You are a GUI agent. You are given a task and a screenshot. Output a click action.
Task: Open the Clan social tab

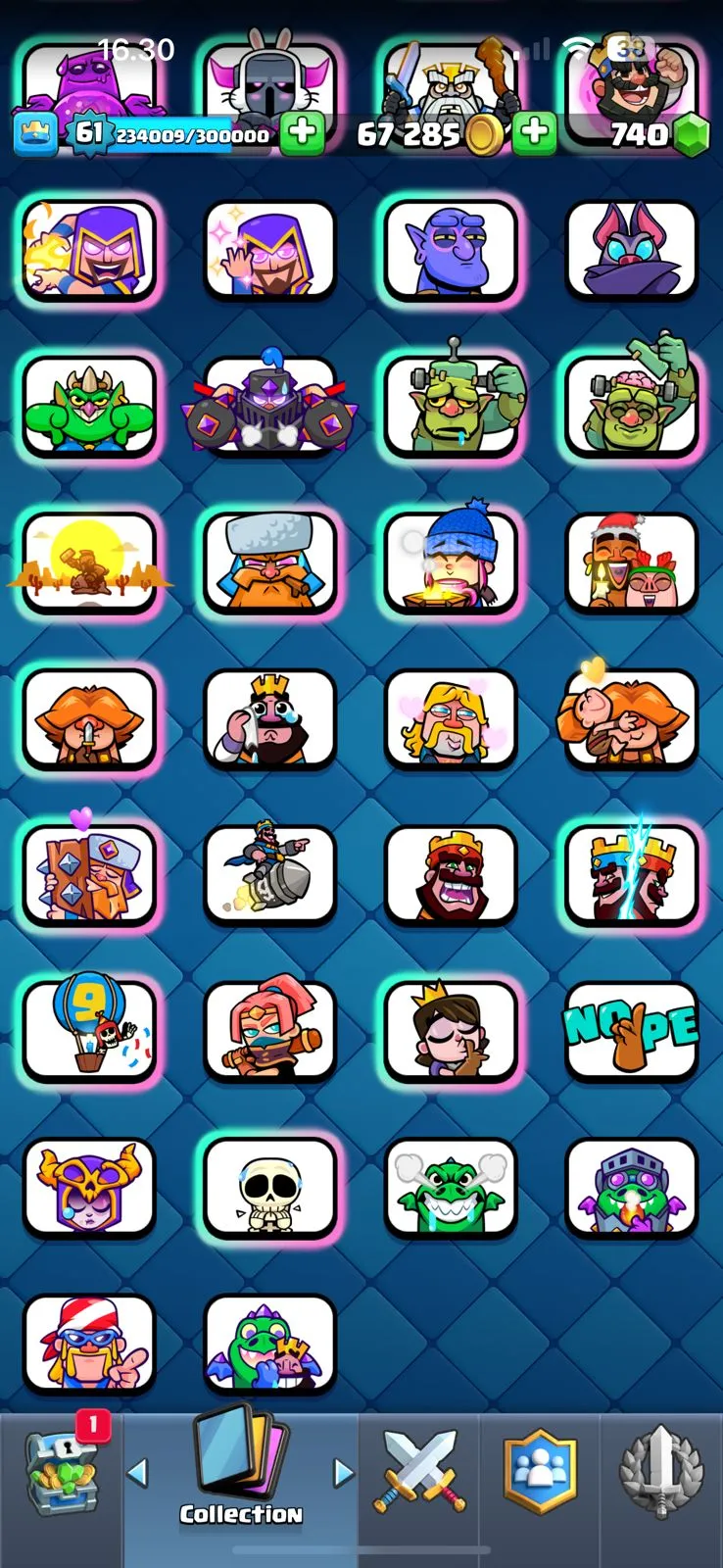point(540,1472)
